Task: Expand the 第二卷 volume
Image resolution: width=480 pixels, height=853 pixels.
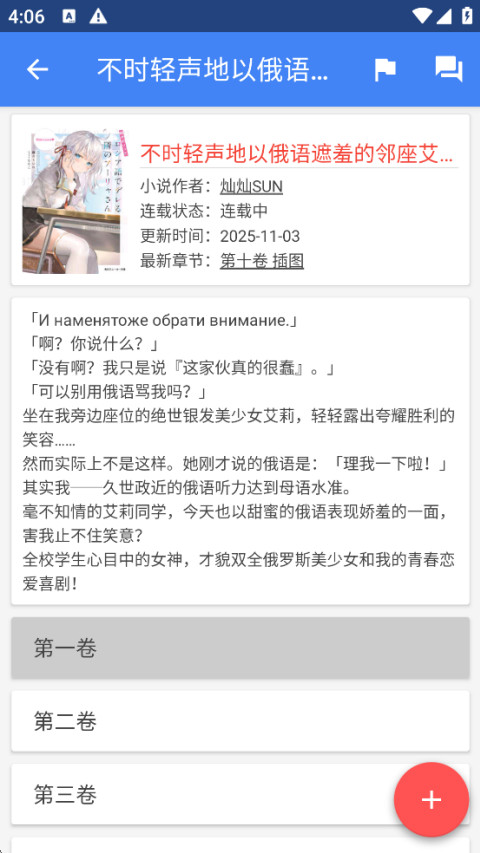Action: (x=241, y=721)
